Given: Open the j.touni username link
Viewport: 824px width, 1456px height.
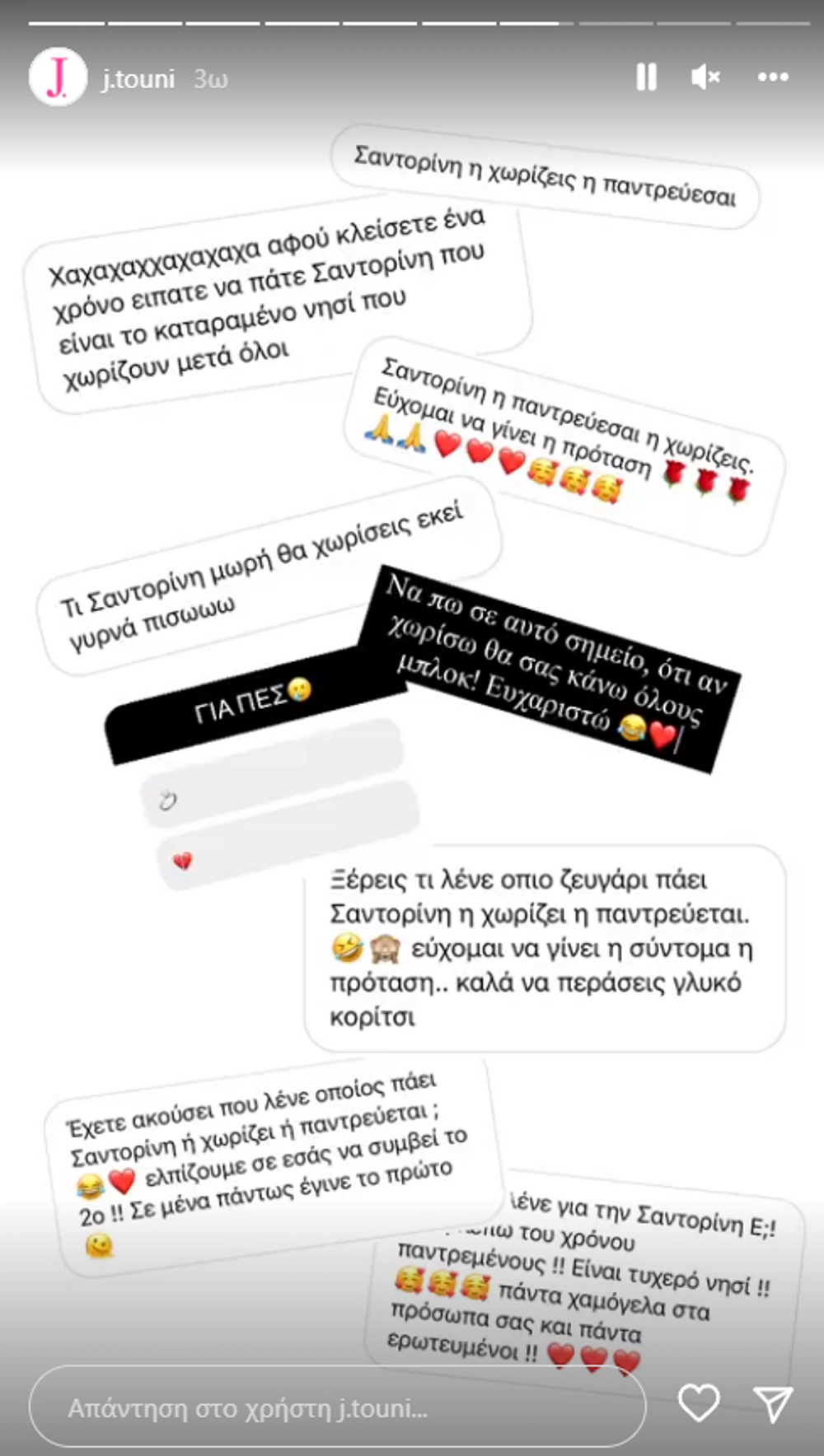Looking at the screenshot, I should [x=138, y=79].
